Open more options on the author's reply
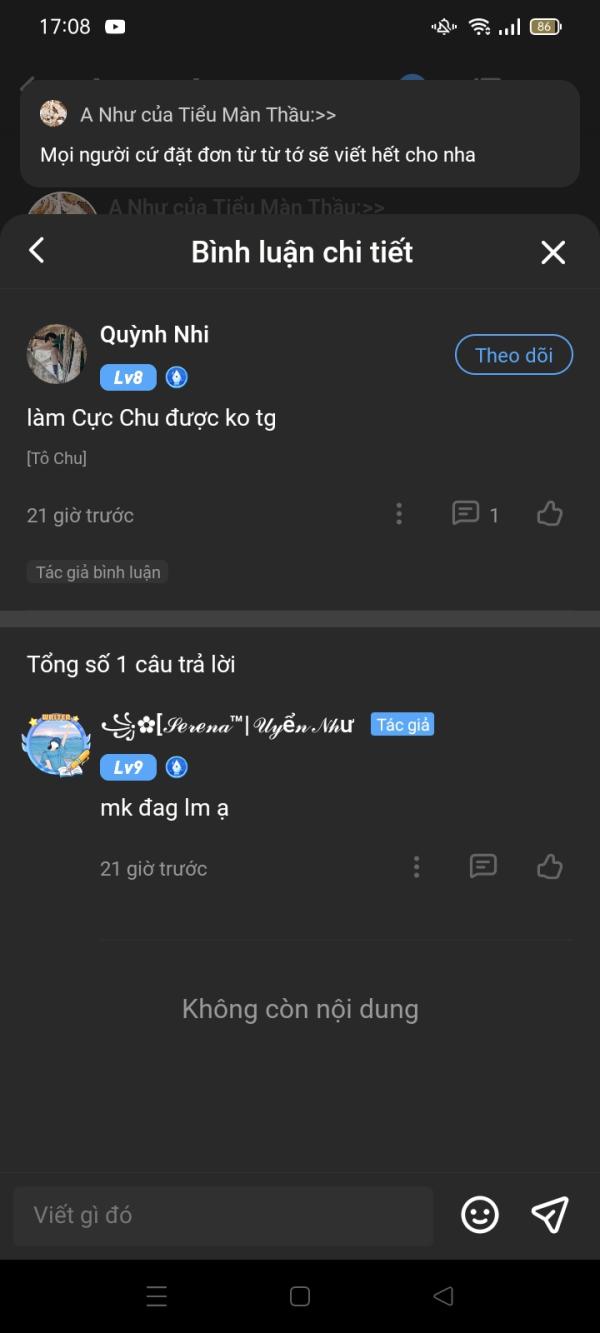Screen dimensions: 600x1333 coord(417,867)
